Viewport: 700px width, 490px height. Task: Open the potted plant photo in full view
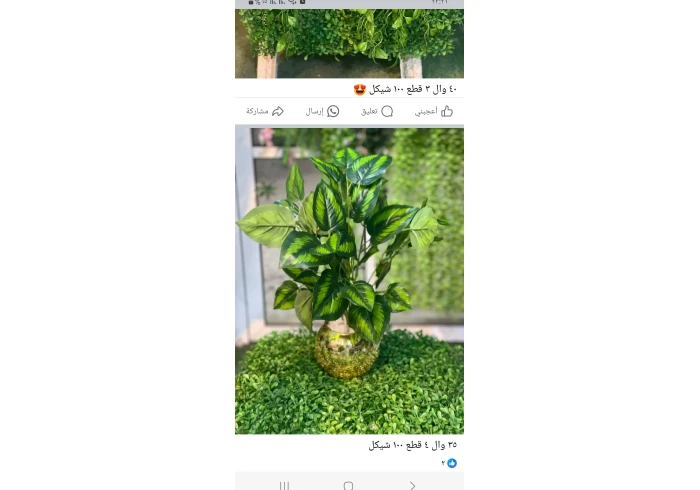pyautogui.click(x=349, y=279)
